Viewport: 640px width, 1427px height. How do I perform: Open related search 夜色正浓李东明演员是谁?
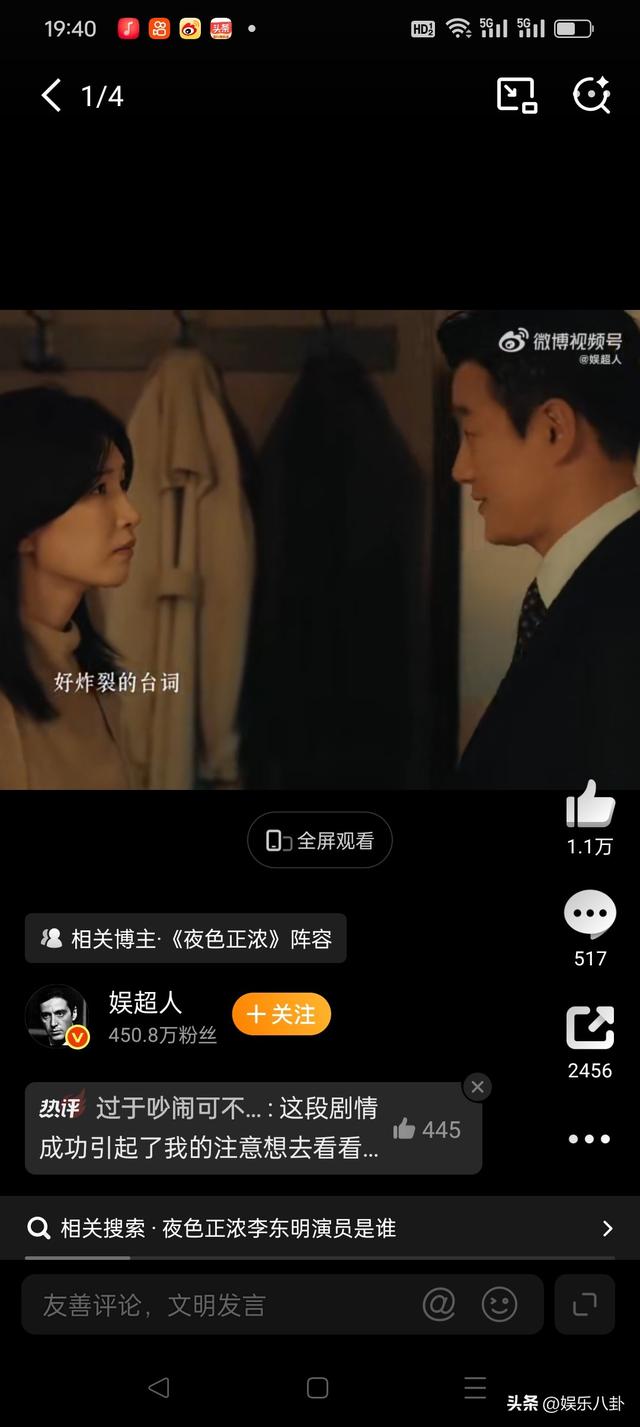tap(320, 1228)
